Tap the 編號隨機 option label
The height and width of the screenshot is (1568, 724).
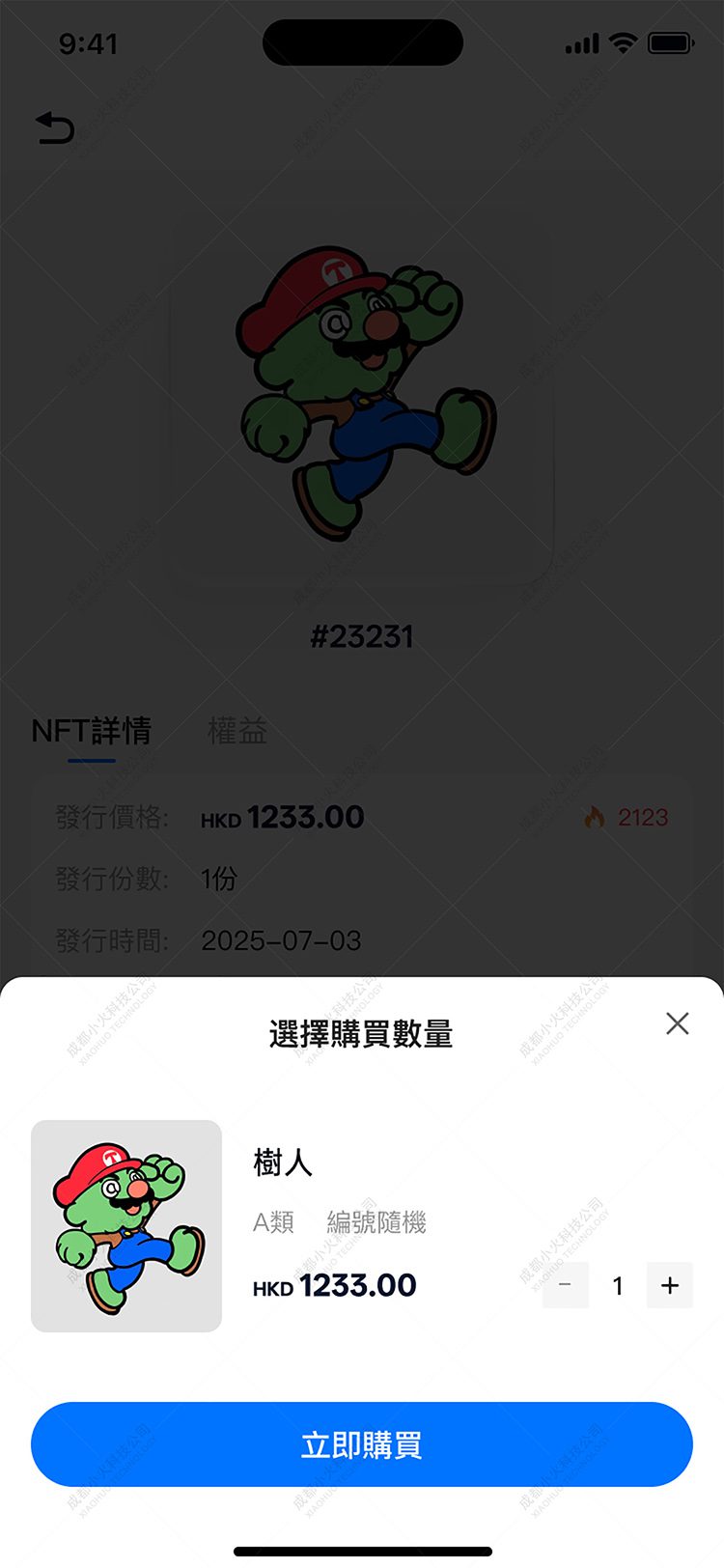[x=377, y=1223]
